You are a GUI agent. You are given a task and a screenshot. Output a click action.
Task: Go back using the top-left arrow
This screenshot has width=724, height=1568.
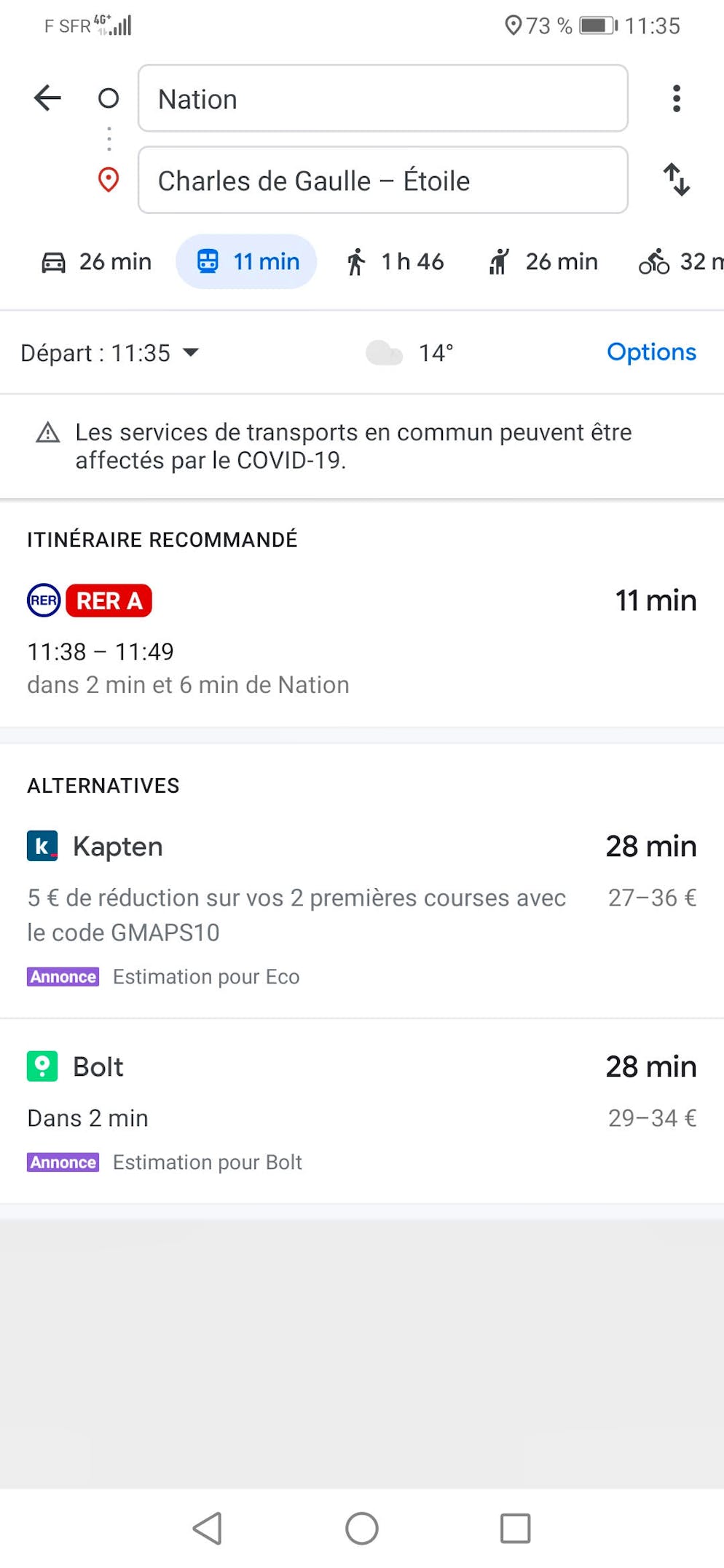pos(47,98)
